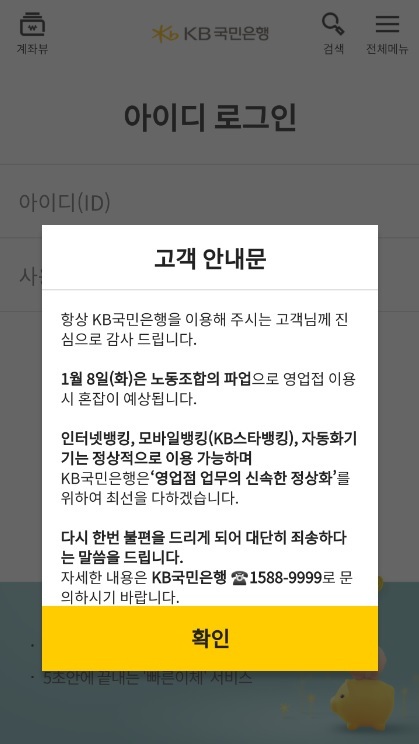Open the 계좌뷰 account view icon

32,33
